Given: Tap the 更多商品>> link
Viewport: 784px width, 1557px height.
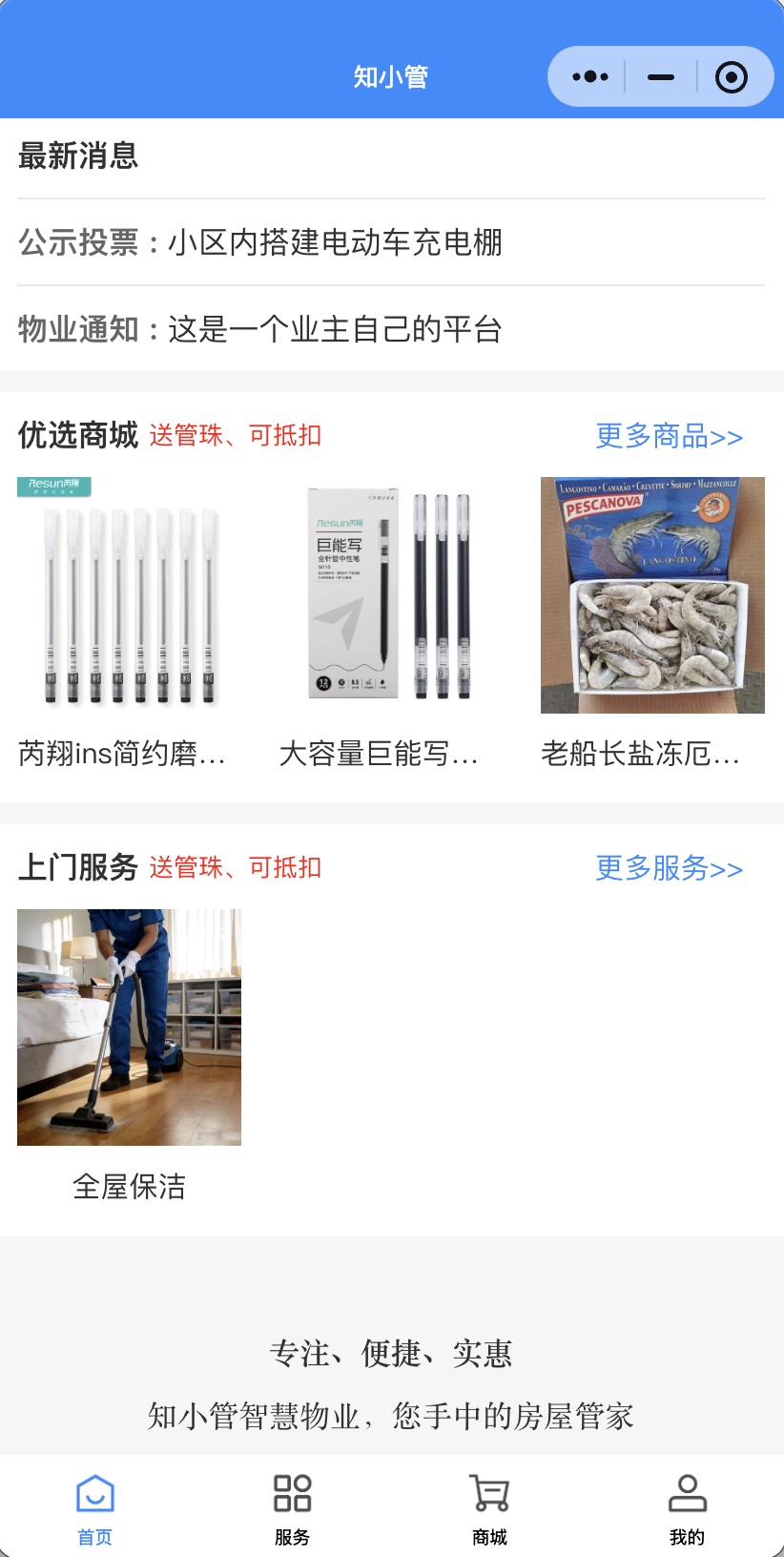Looking at the screenshot, I should tap(669, 436).
